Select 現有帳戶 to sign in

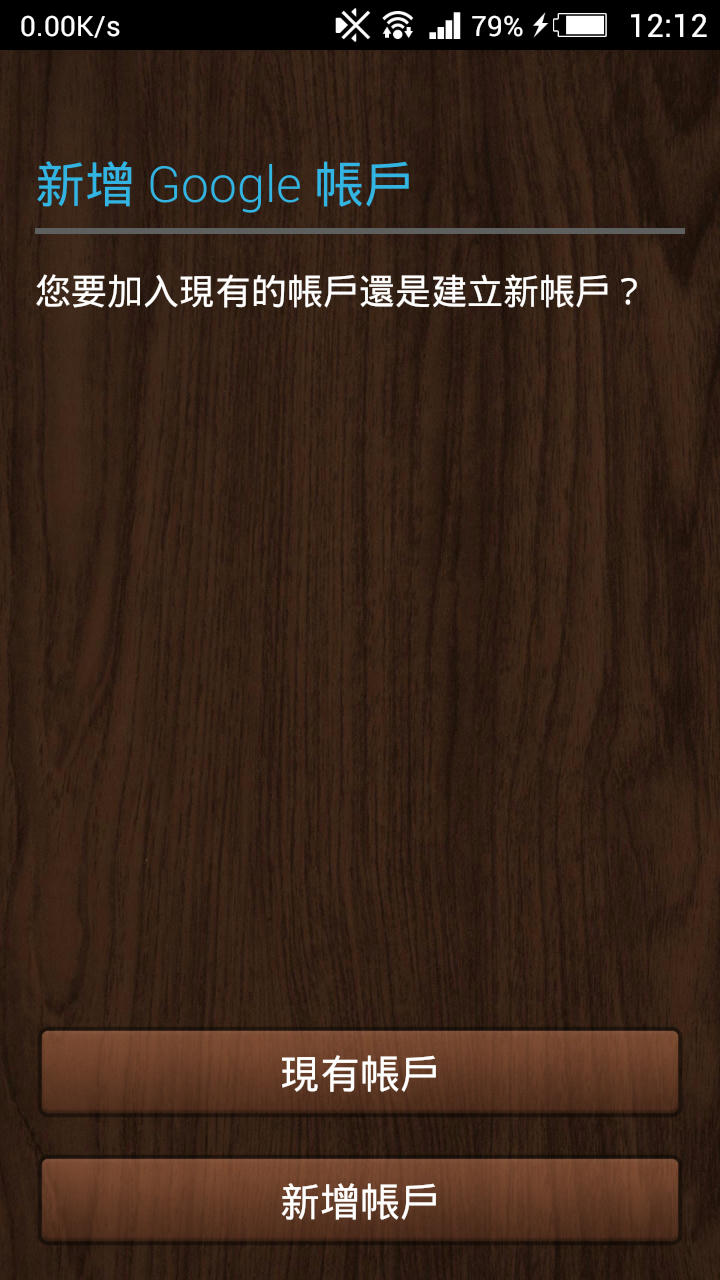point(360,1072)
